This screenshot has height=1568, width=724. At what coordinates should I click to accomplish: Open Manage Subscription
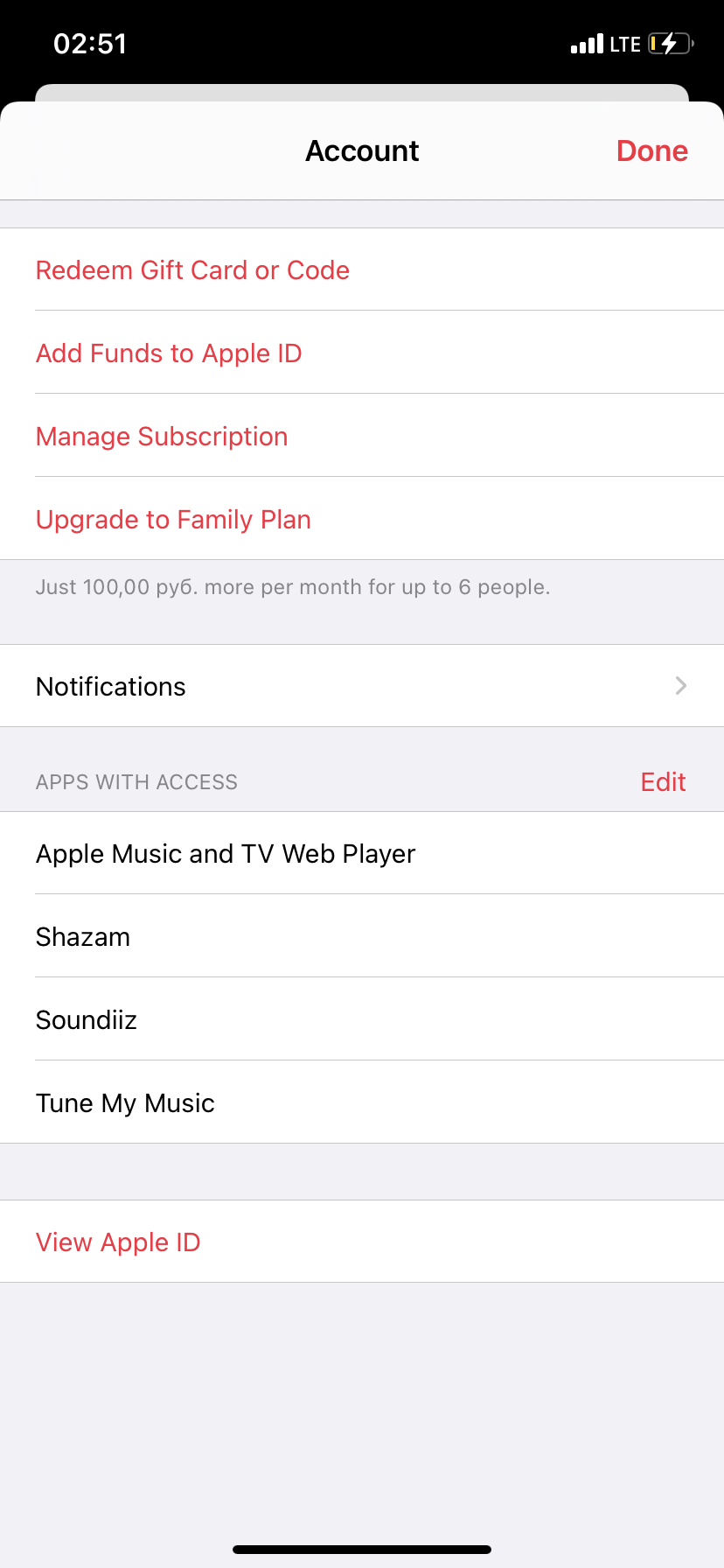(162, 437)
